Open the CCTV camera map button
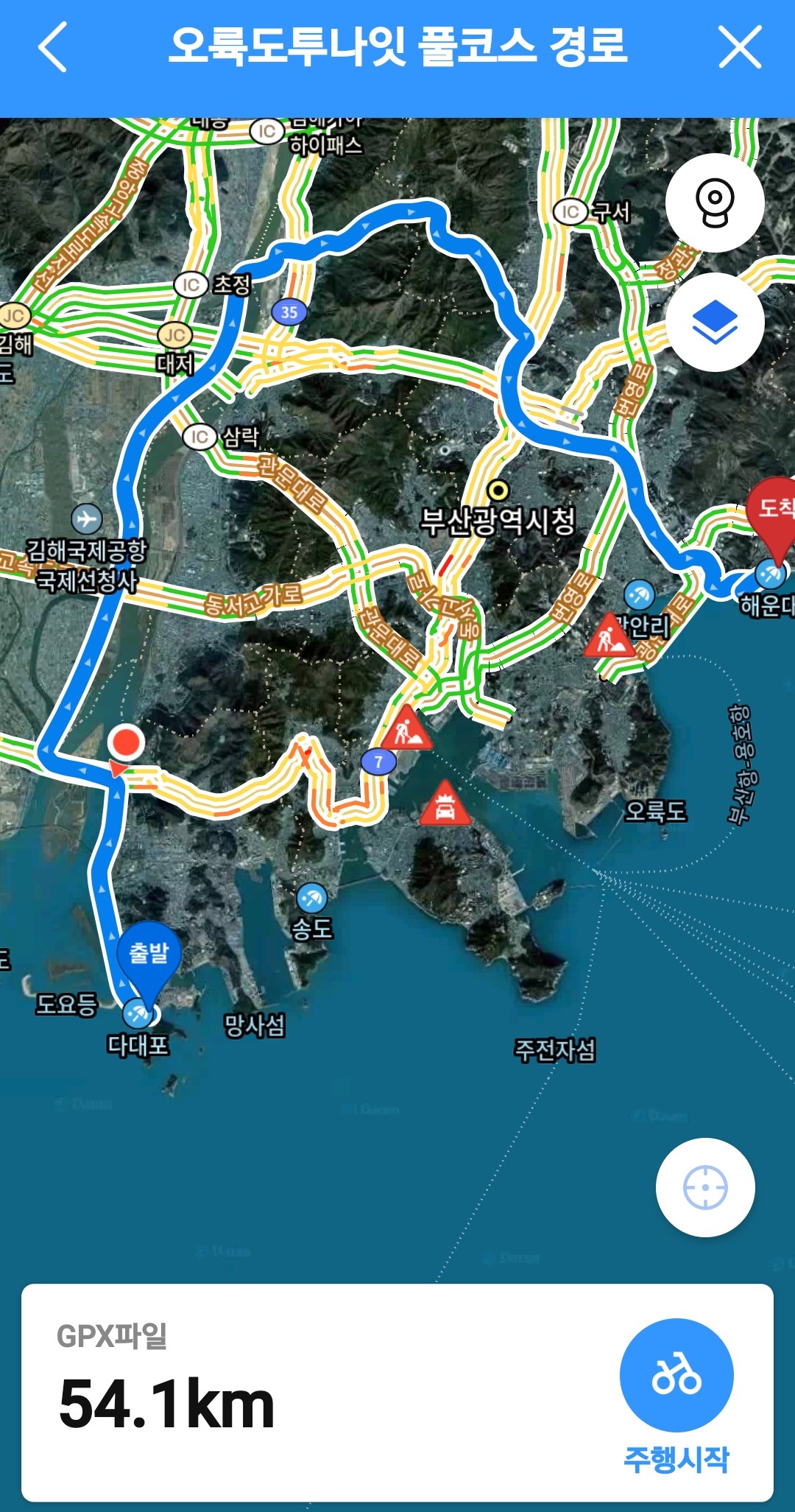The image size is (795, 1512). [714, 203]
